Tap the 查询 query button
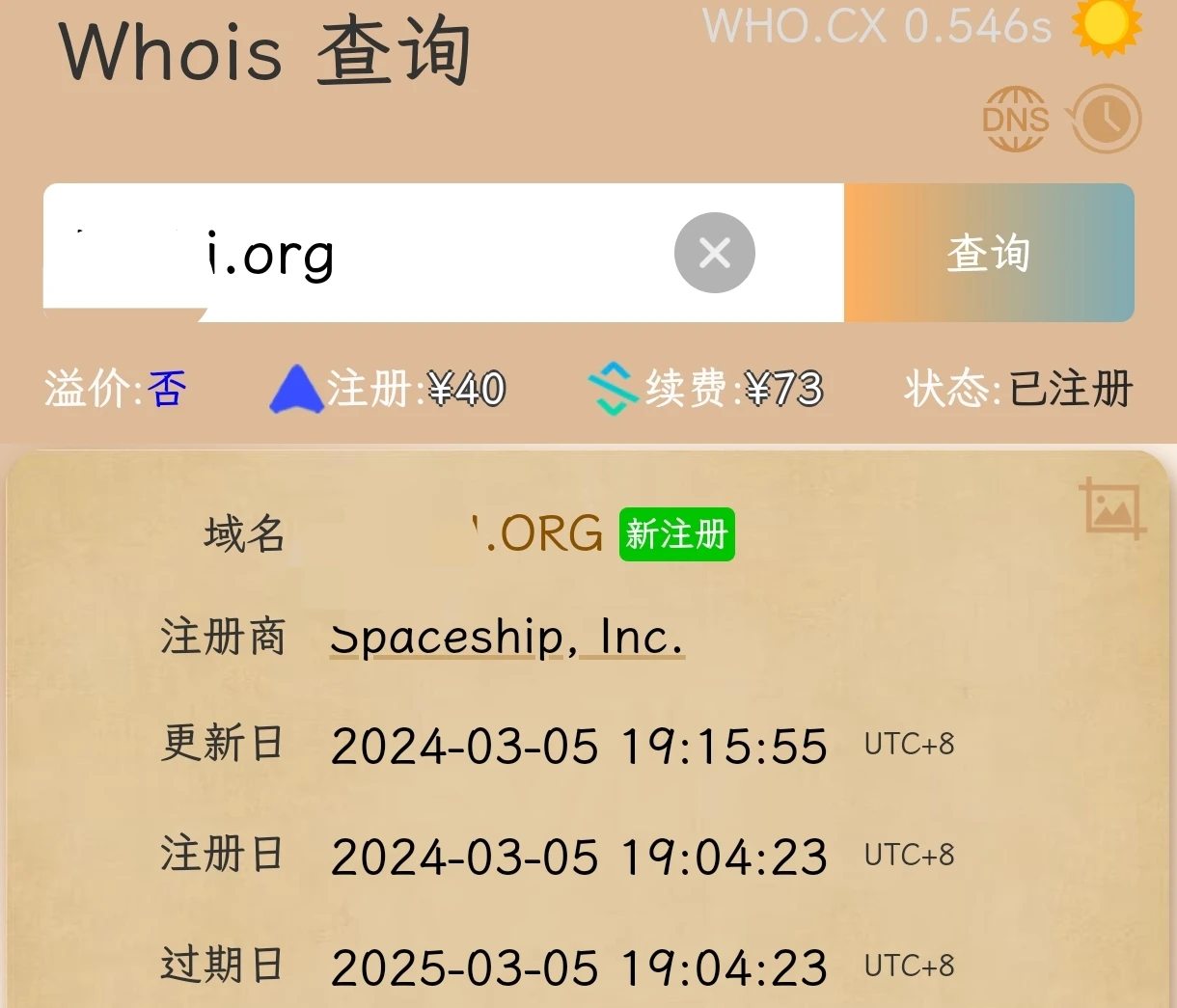The image size is (1177, 1008). tap(989, 253)
